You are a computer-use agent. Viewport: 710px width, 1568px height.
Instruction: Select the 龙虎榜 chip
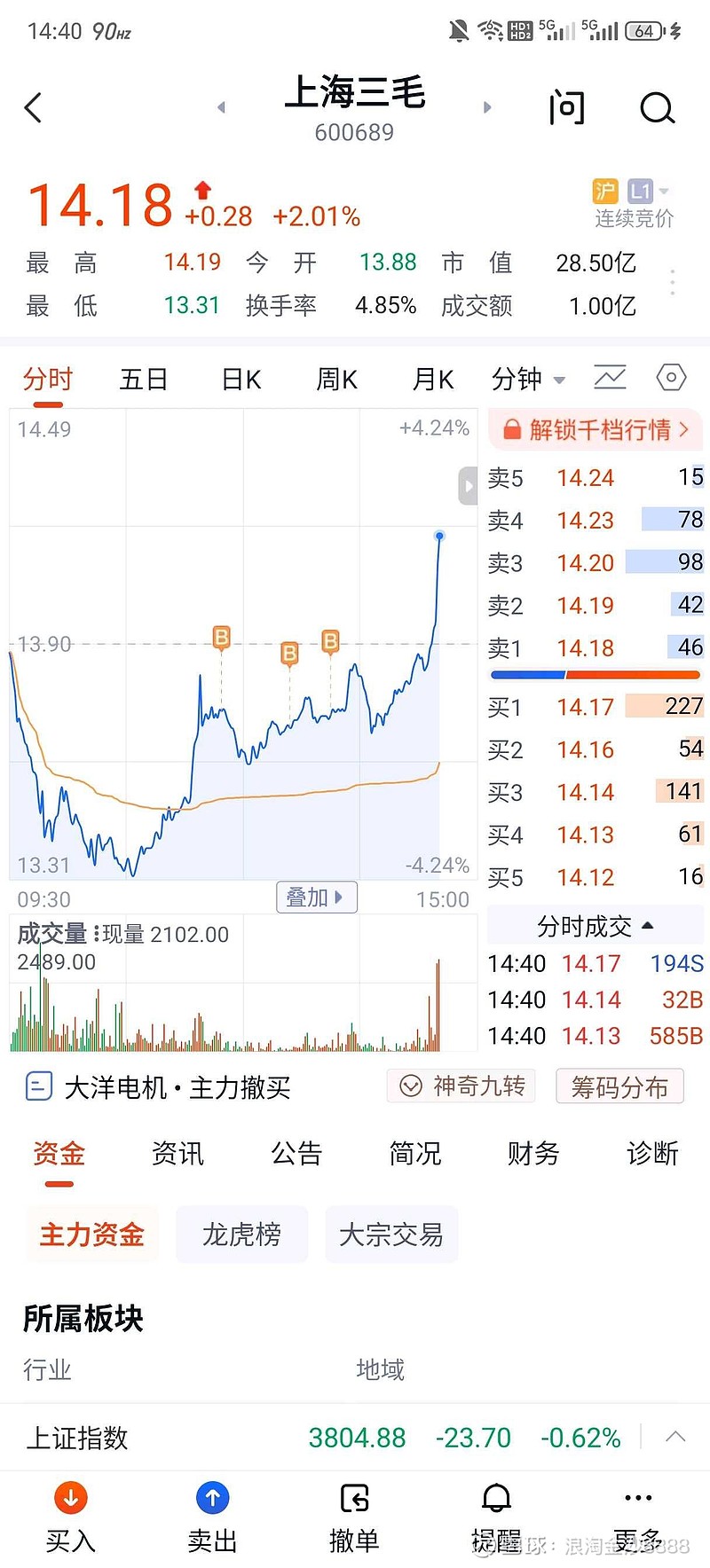tap(241, 1234)
